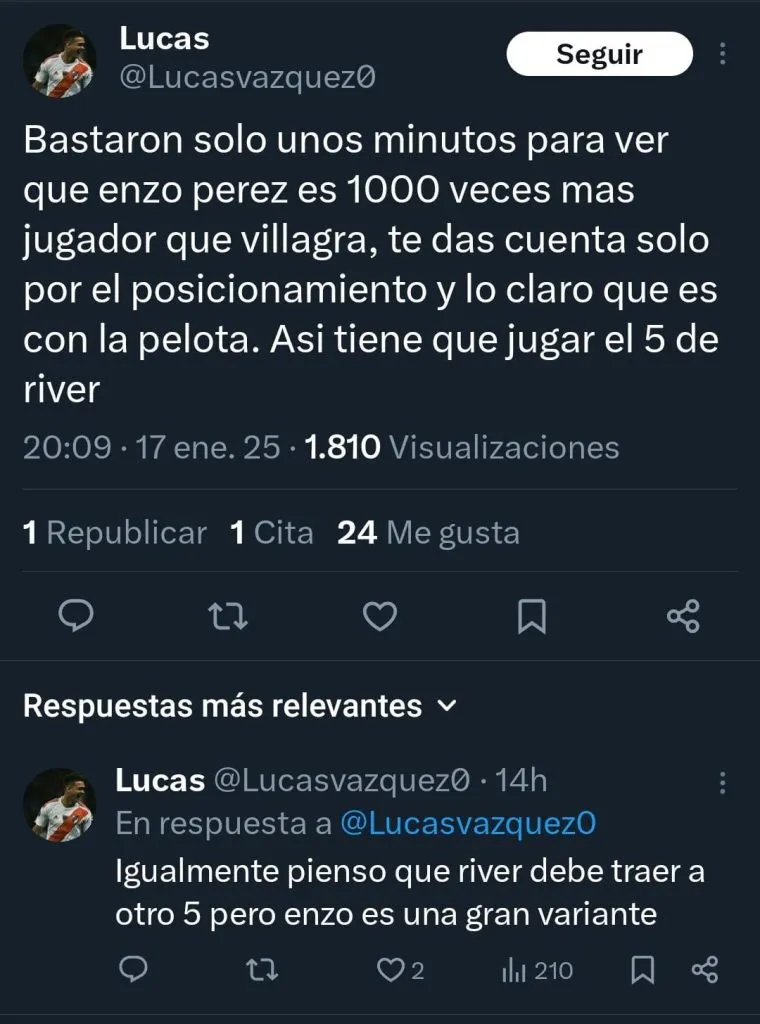View the reply's 210 views analytics
760x1024 pixels.
tap(536, 969)
